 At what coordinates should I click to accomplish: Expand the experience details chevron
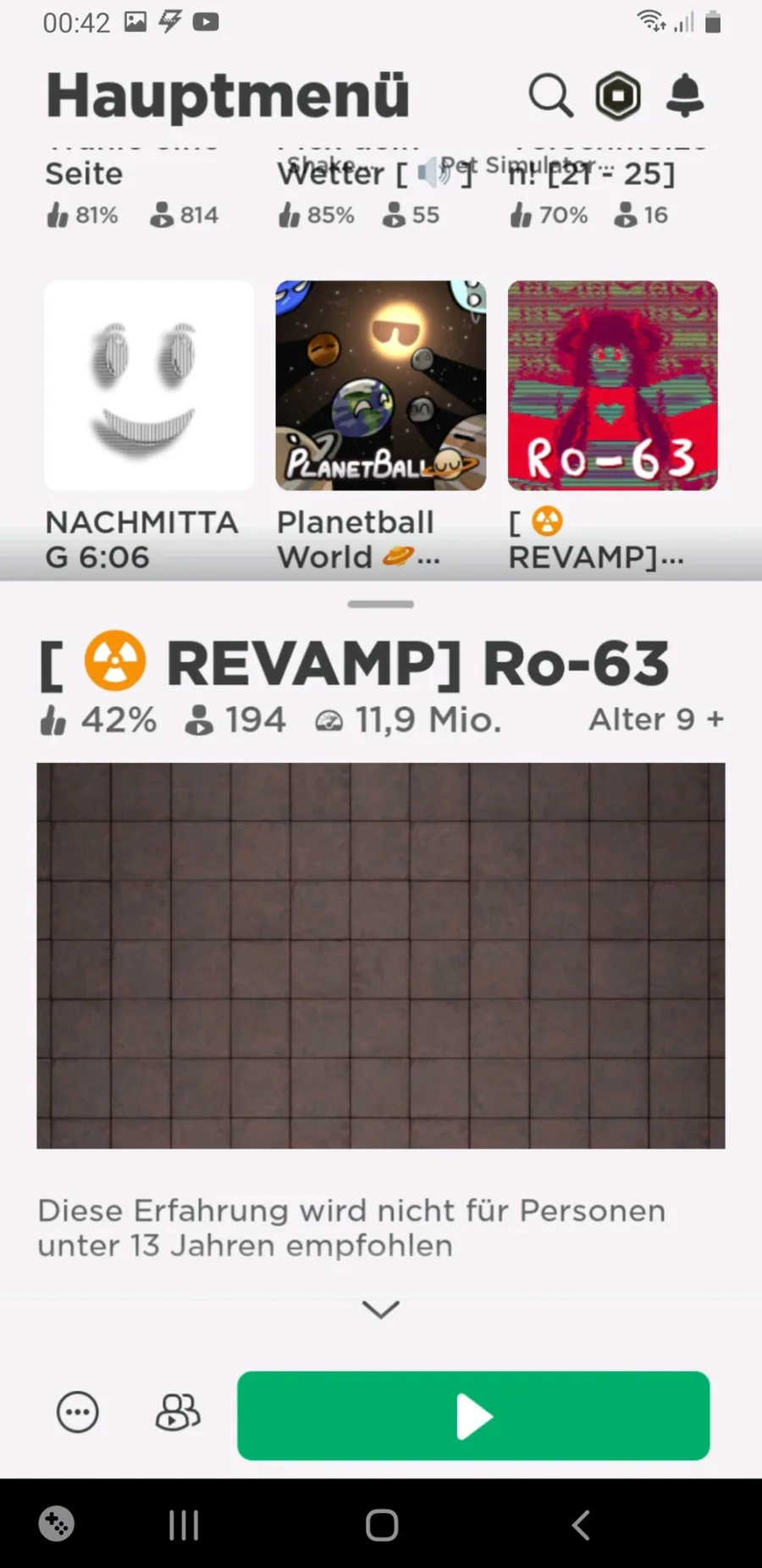(381, 1309)
